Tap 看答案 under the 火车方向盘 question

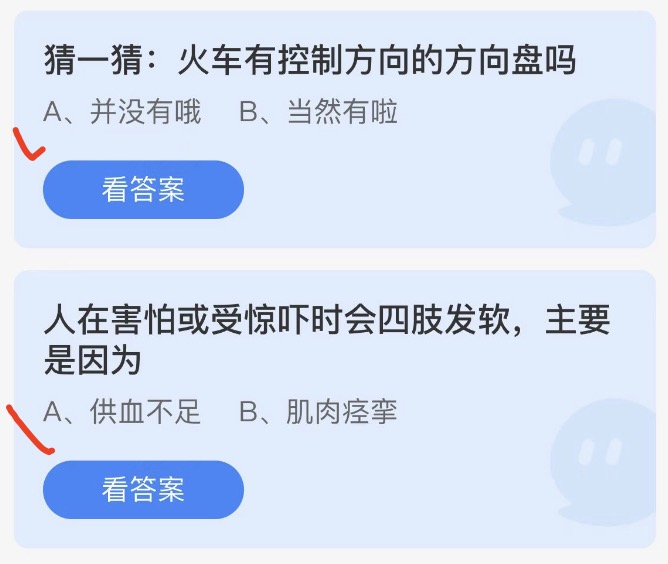click(x=143, y=189)
